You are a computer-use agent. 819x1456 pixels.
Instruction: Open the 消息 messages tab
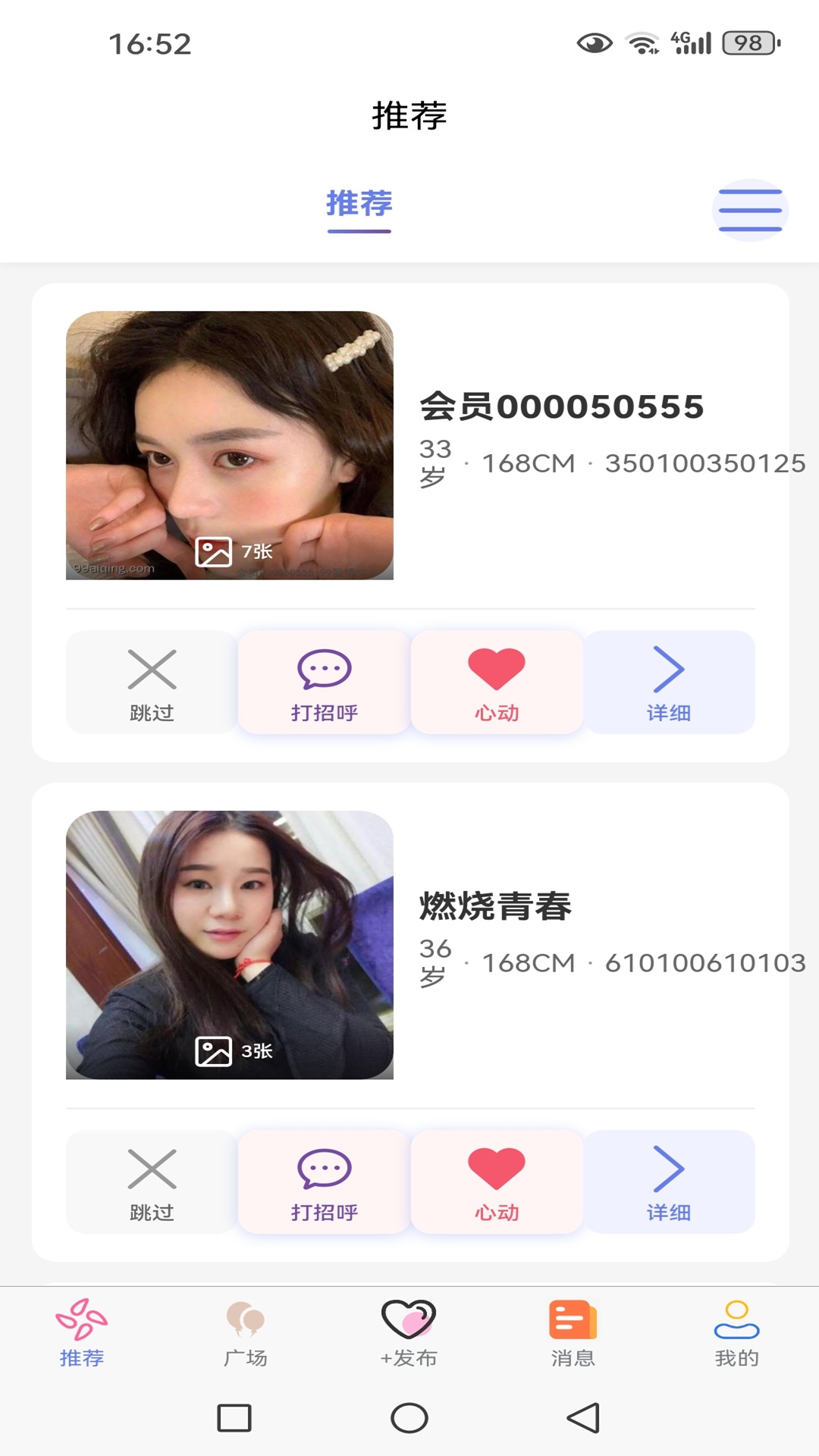[573, 1333]
